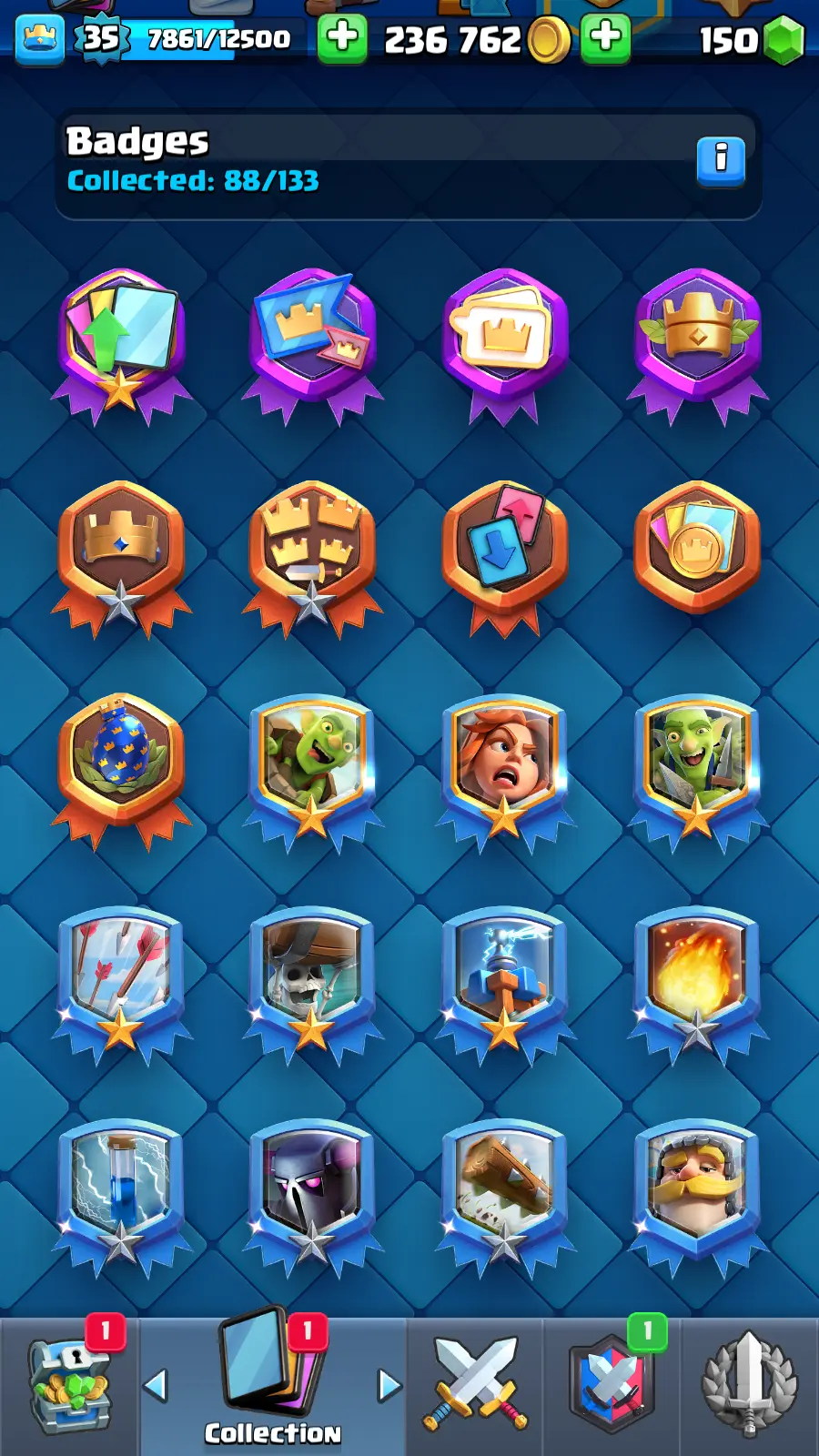Tap the right arrow next to Collection
819x1456 pixels.
390,1385
